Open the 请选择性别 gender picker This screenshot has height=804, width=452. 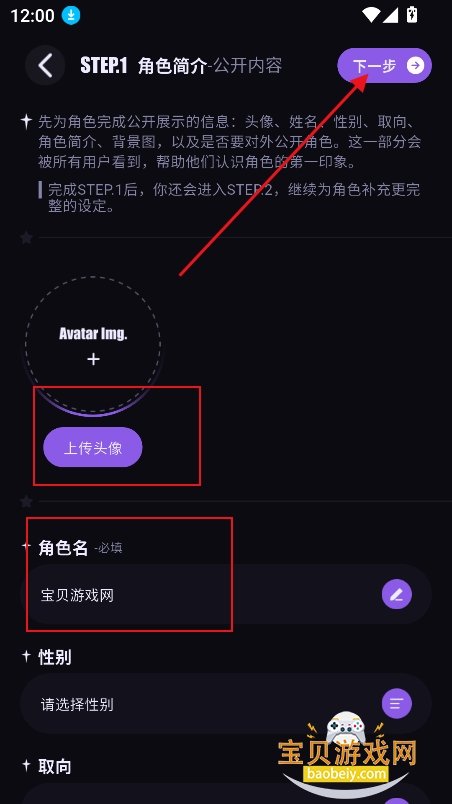(225, 704)
